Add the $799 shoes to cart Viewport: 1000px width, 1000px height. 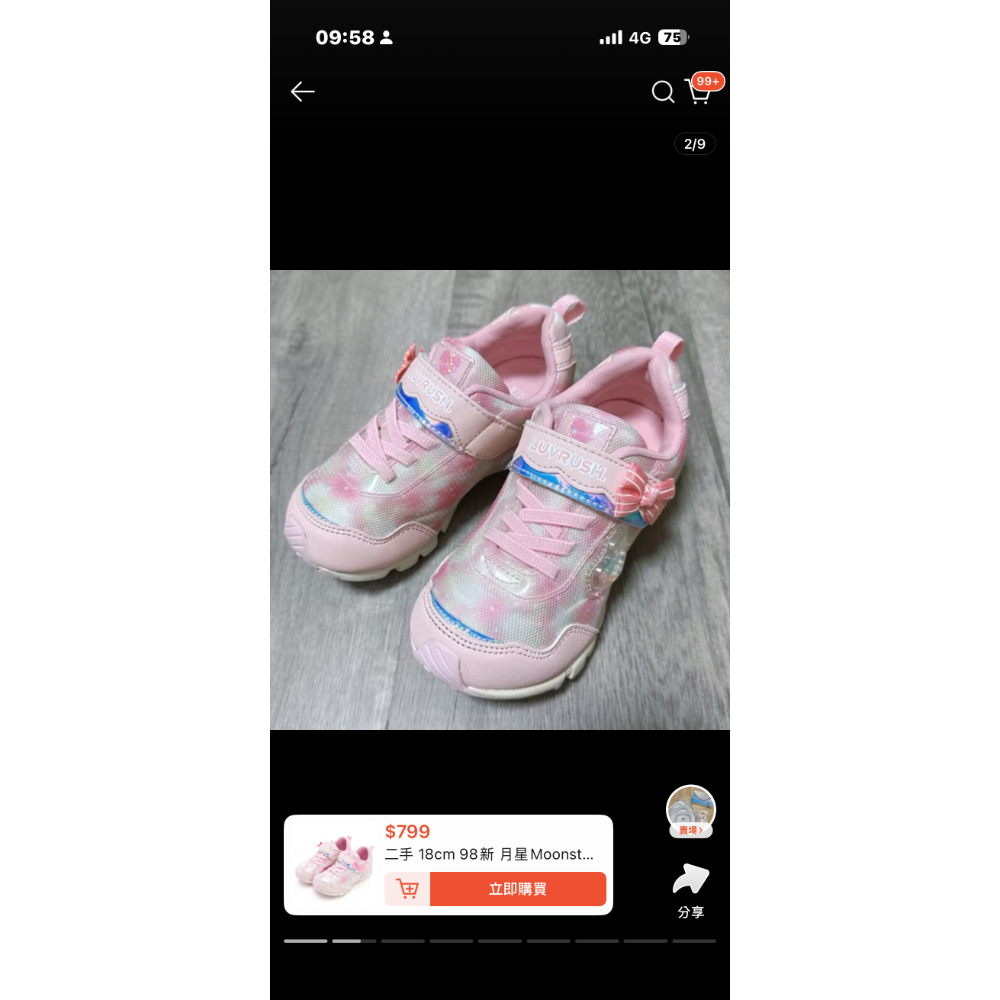(x=407, y=889)
